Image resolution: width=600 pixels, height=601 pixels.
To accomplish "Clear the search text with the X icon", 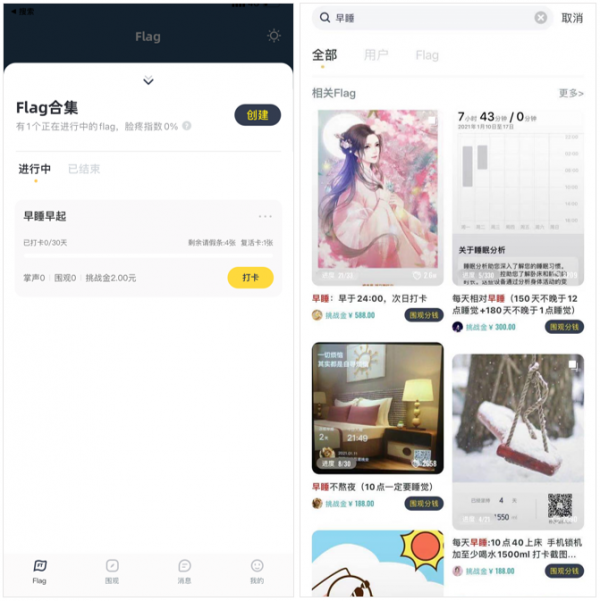I will [x=541, y=17].
